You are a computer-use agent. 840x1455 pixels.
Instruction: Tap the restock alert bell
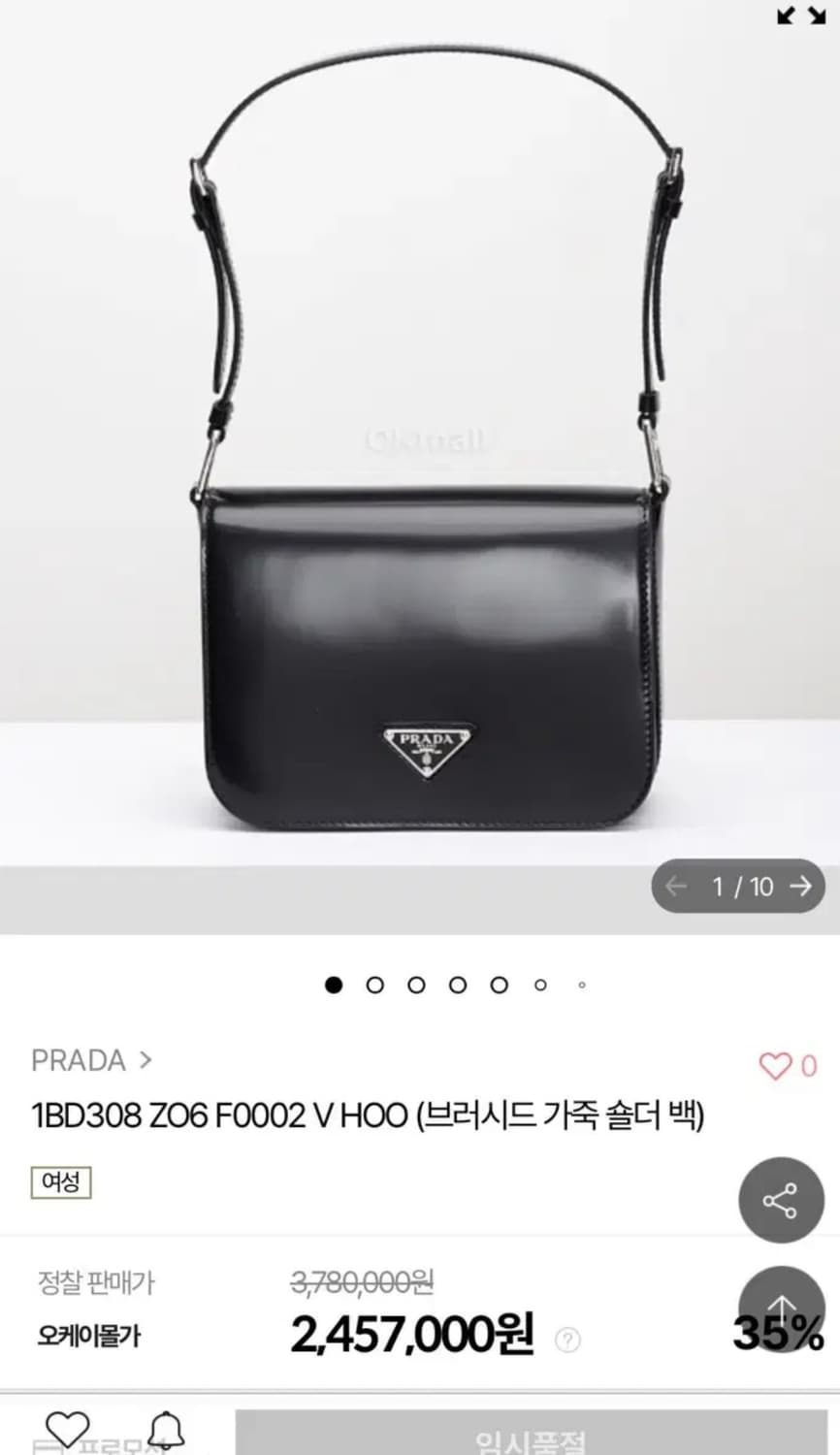click(166, 1430)
